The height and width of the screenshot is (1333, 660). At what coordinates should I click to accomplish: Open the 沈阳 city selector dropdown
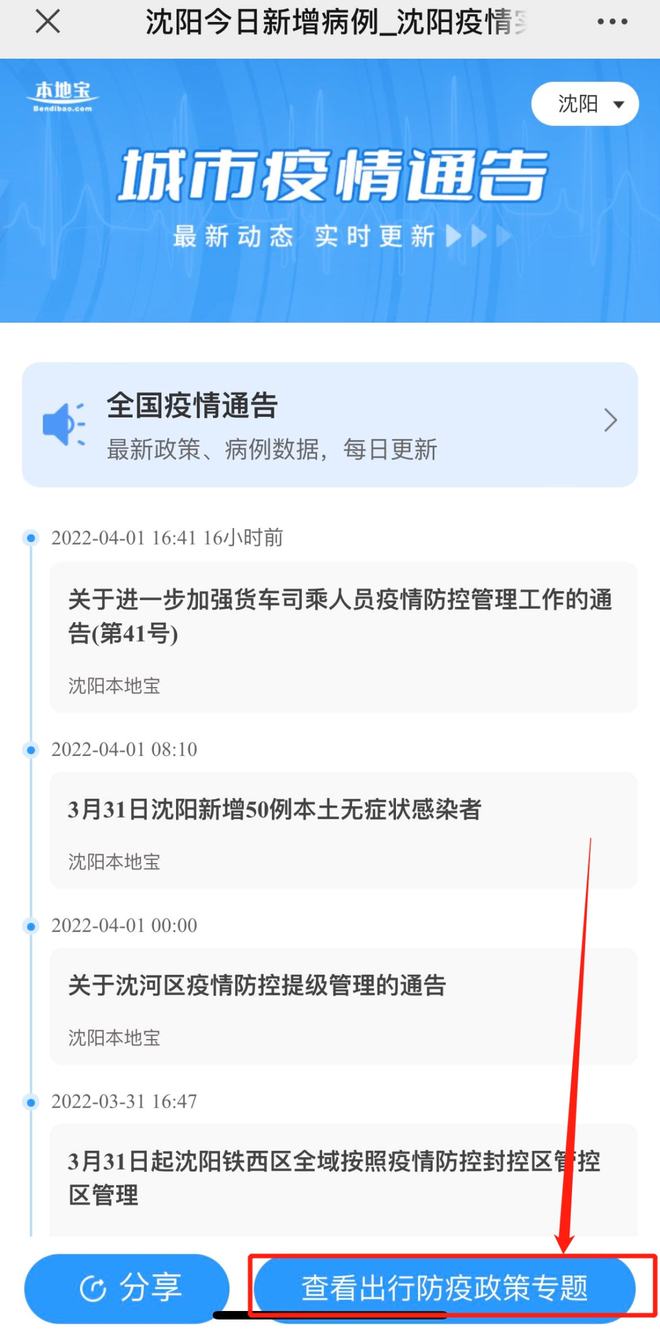[585, 104]
